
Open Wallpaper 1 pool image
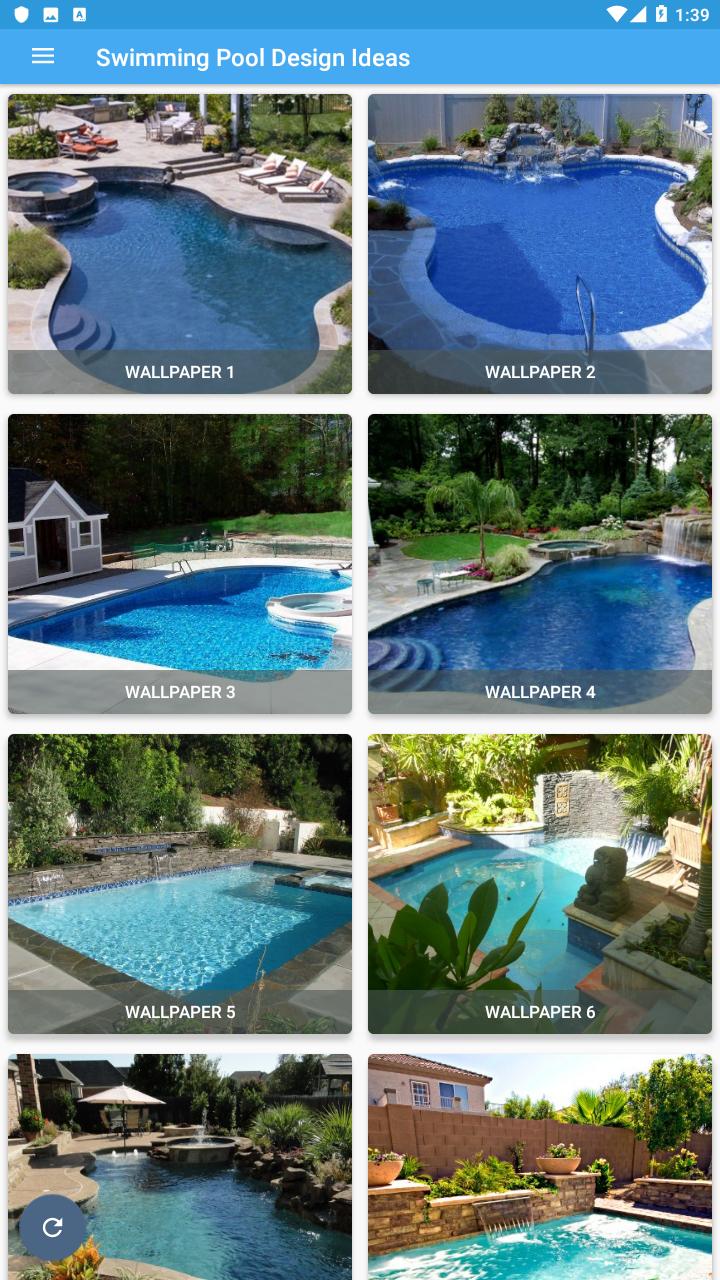[x=180, y=243]
